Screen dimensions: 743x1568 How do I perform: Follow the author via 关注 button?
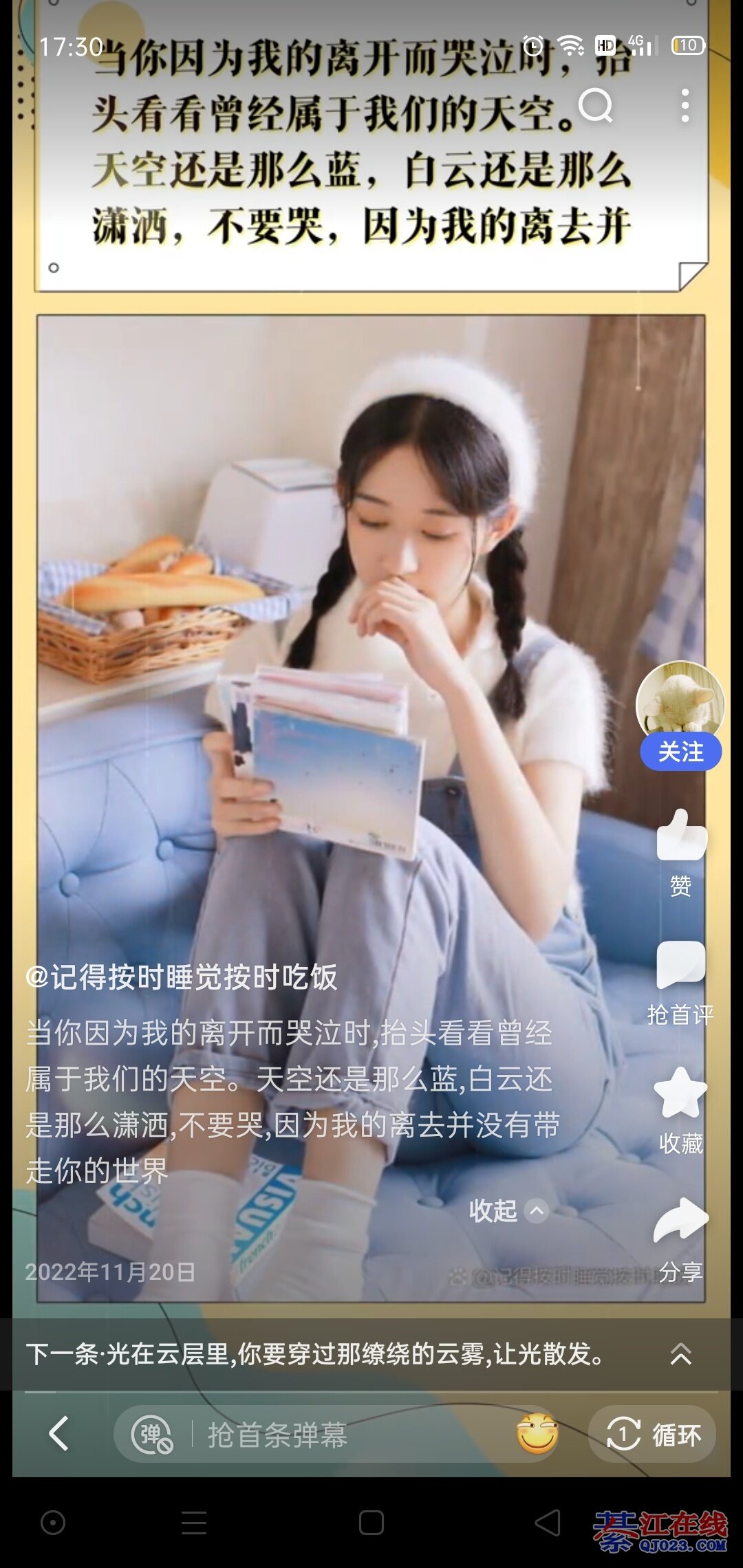(680, 752)
